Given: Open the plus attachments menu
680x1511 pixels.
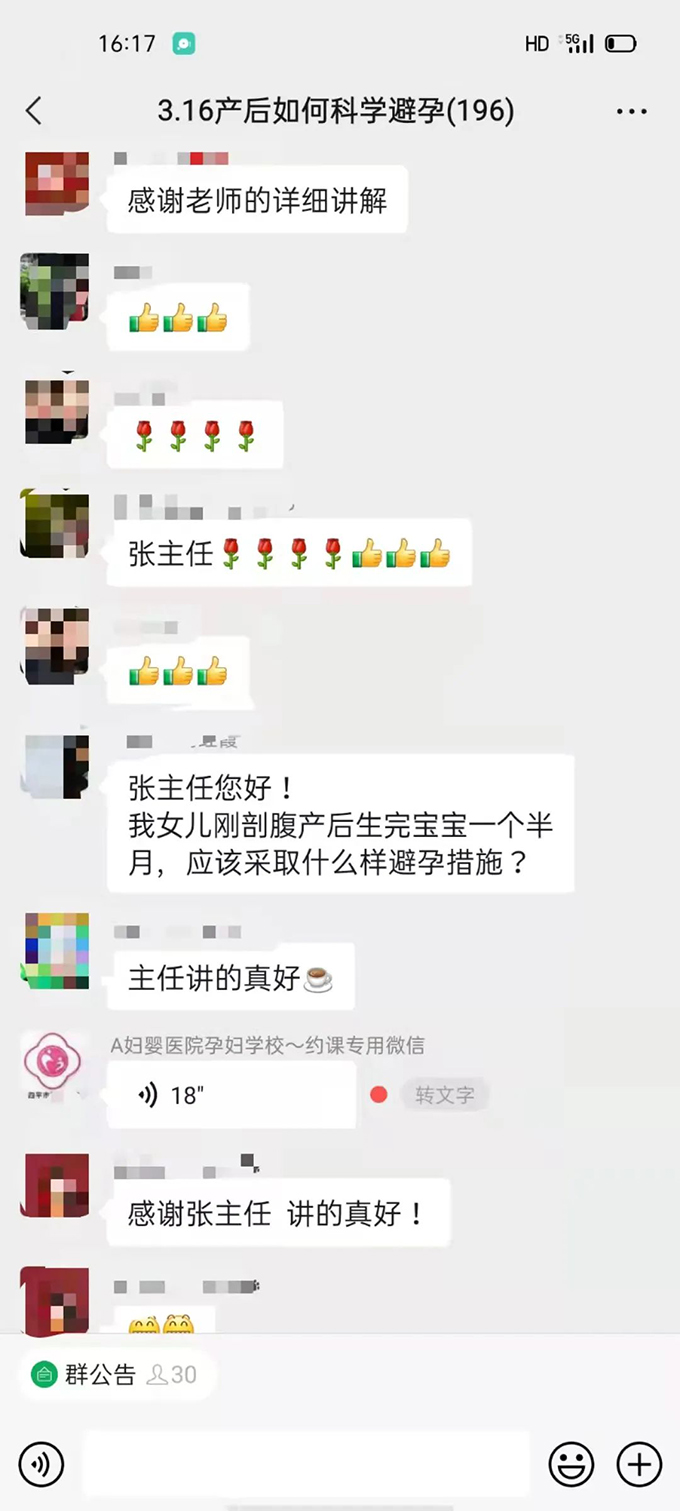Looking at the screenshot, I should point(639,1465).
